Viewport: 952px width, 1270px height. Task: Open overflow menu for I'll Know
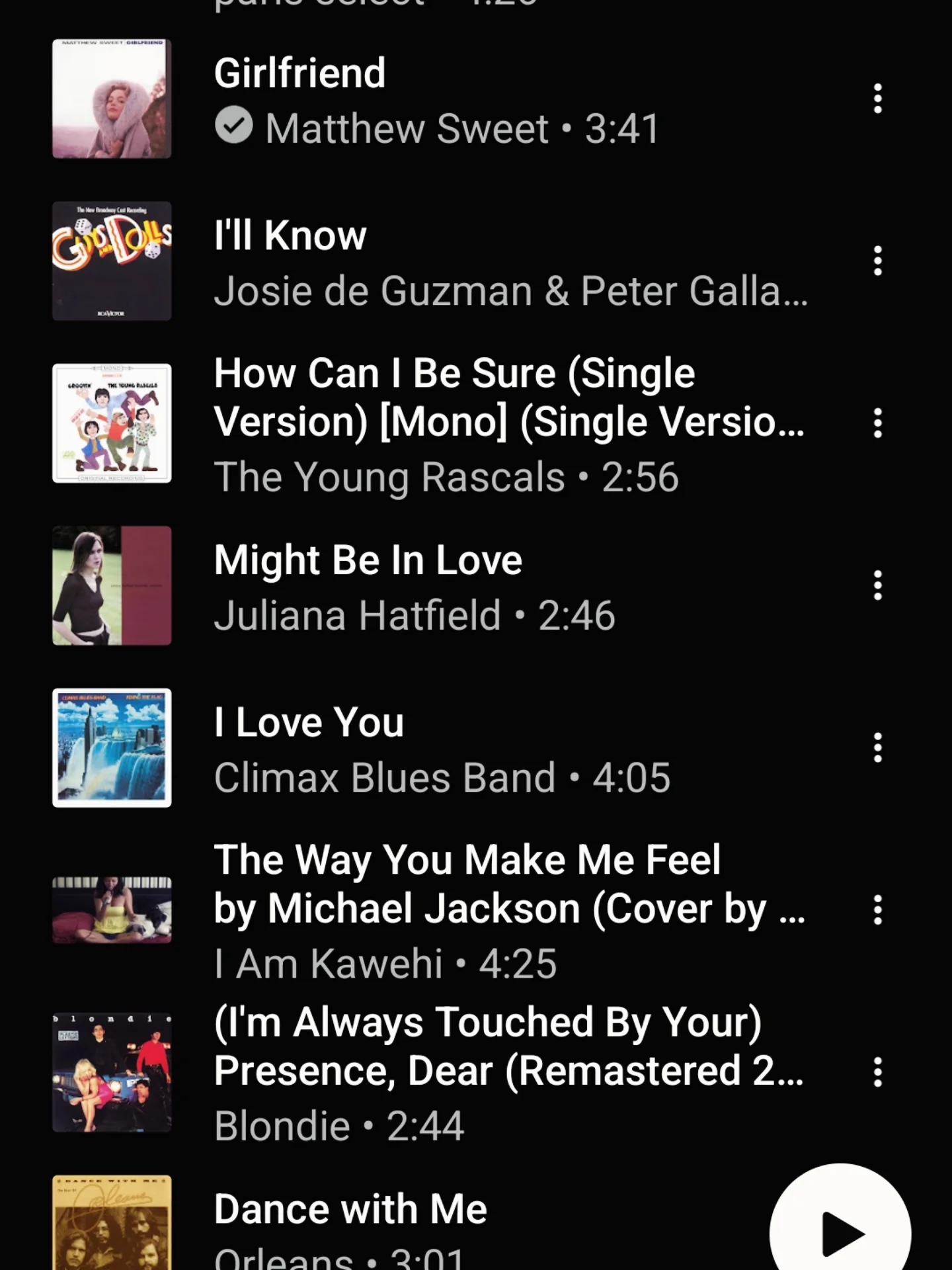877,261
